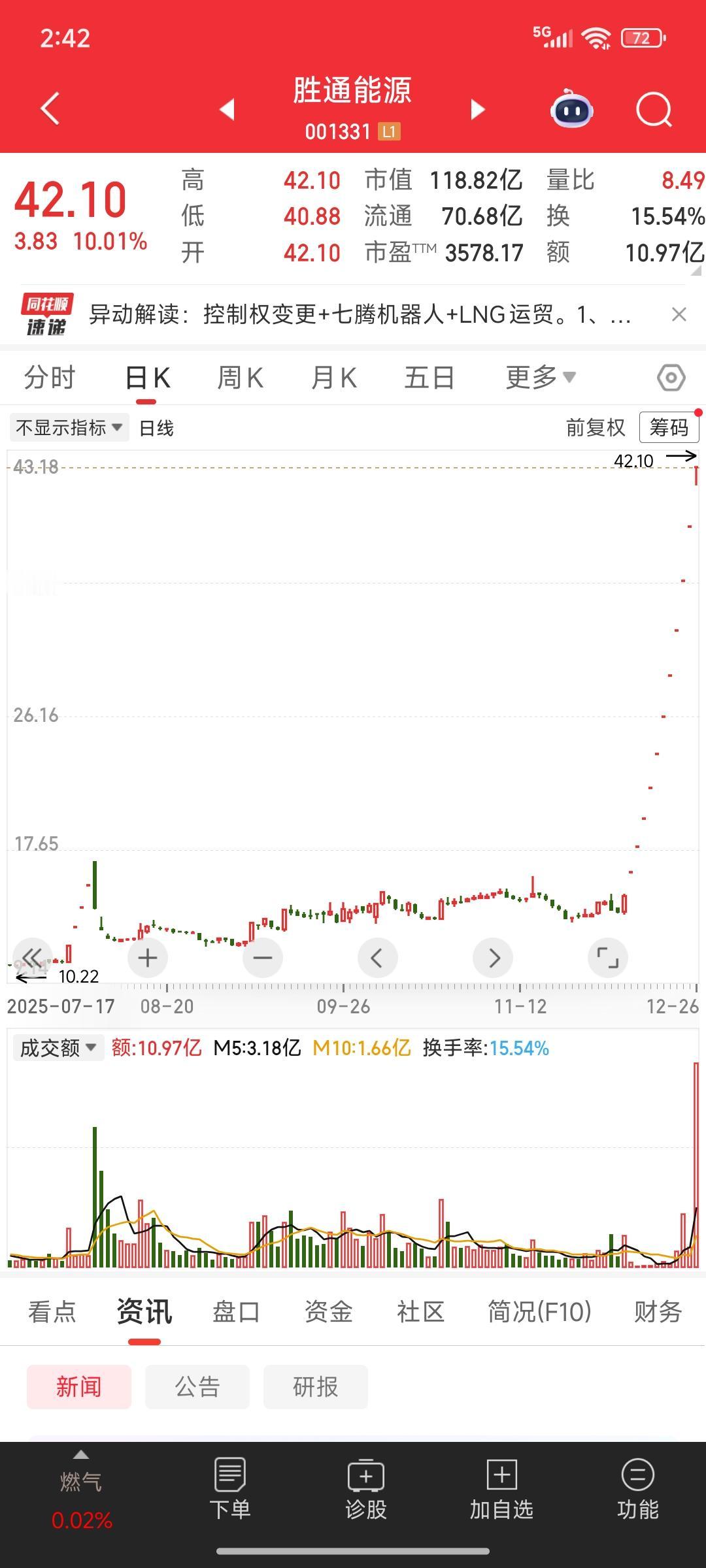
Task: Switch to the 周K weekly chart tab
Action: pos(240,377)
